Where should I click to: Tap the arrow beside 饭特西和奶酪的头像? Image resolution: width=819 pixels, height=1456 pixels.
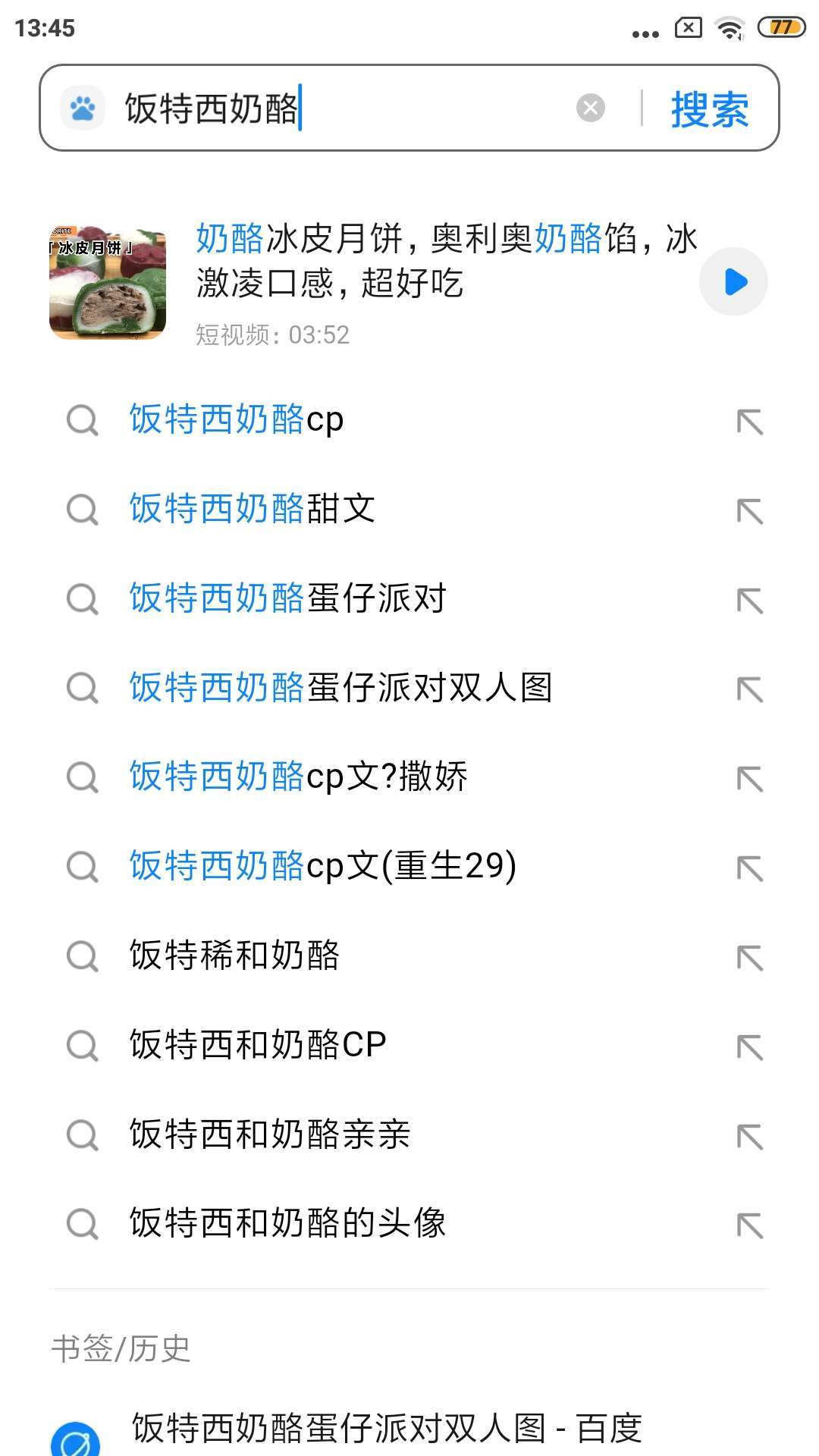point(750,1225)
